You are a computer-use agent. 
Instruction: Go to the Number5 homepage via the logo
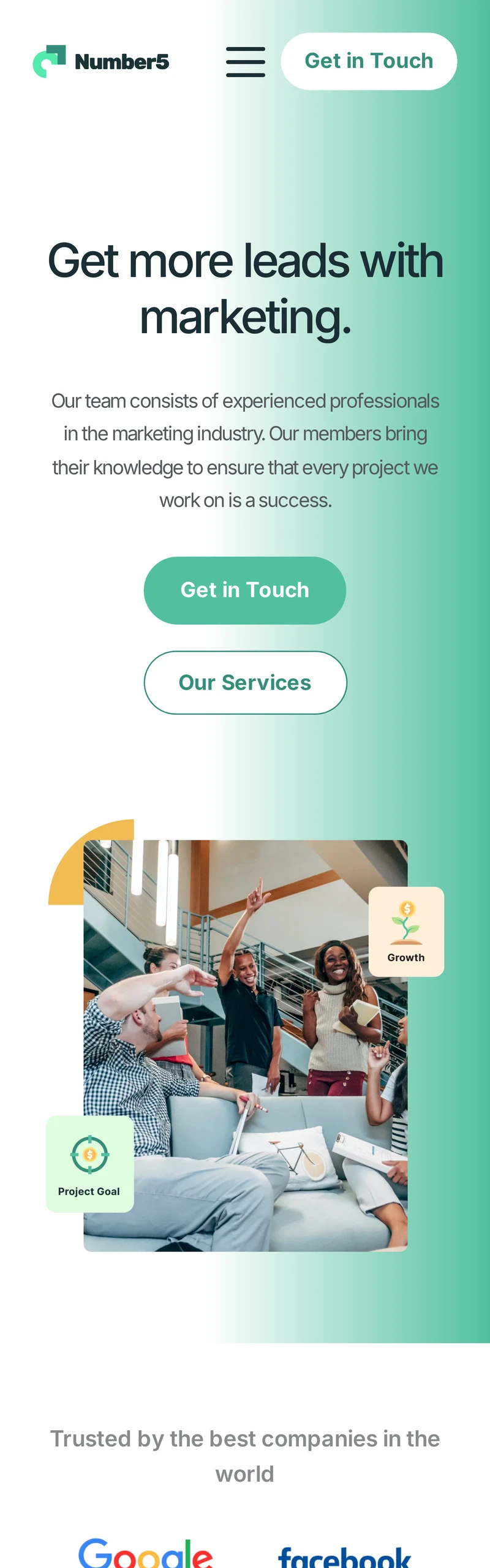[x=101, y=61]
